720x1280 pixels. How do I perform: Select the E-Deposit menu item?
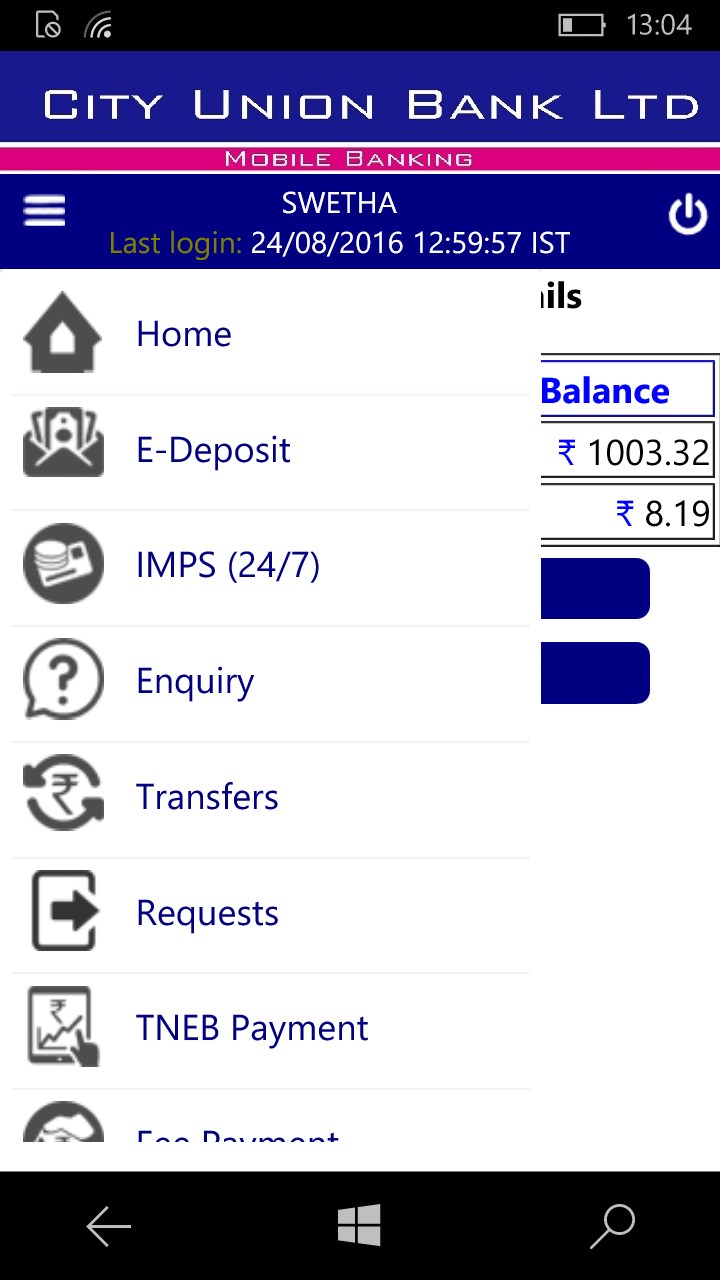(x=213, y=450)
